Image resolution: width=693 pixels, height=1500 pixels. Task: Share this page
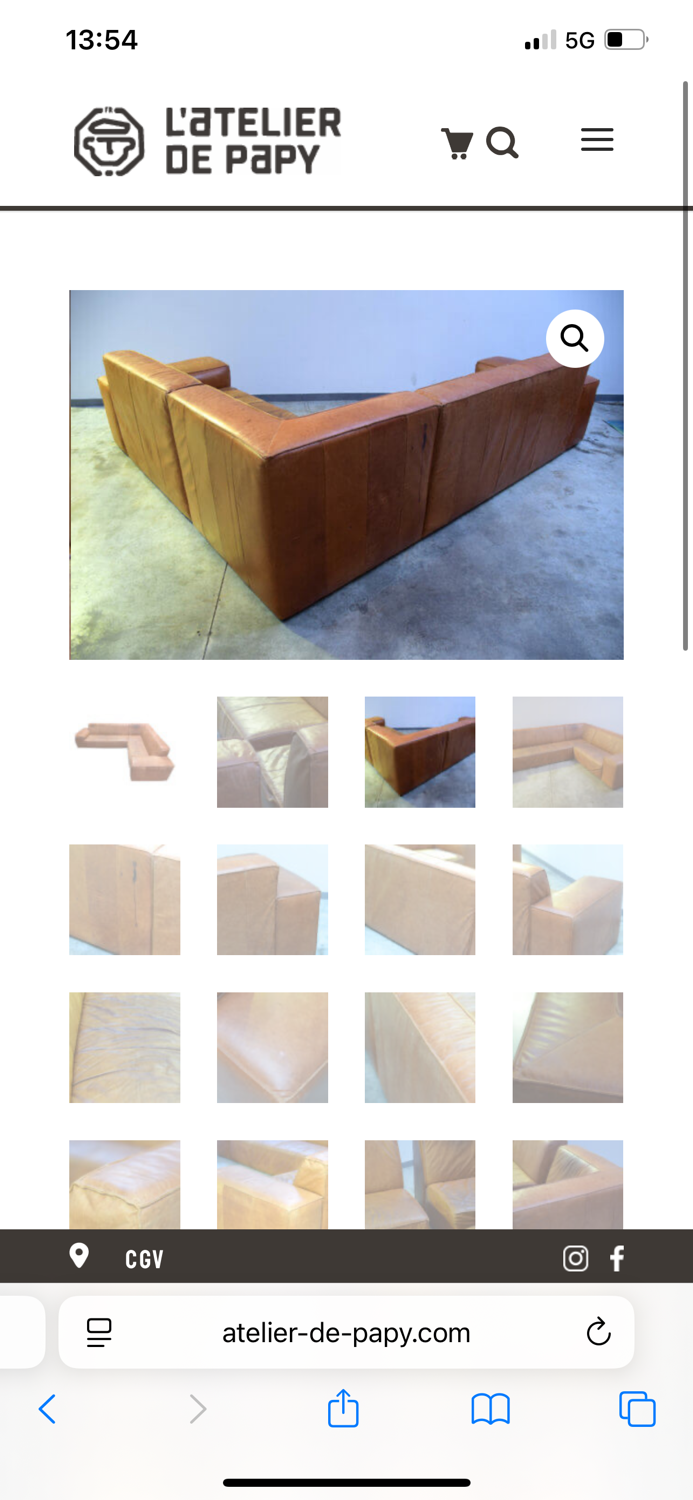tap(343, 1408)
